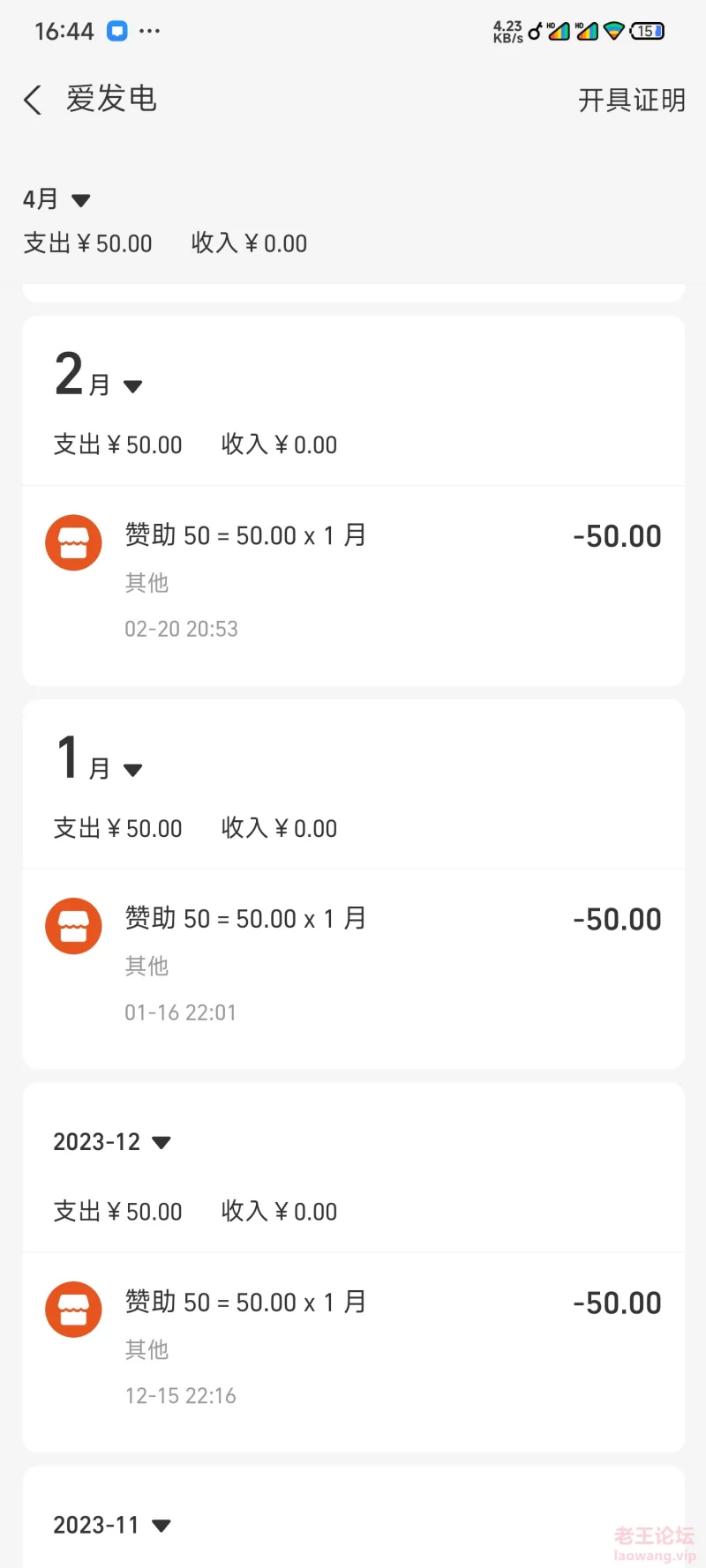This screenshot has height=1568, width=706.
Task: Open the 01-16 22:01 sponsorship transaction
Action: (353, 964)
